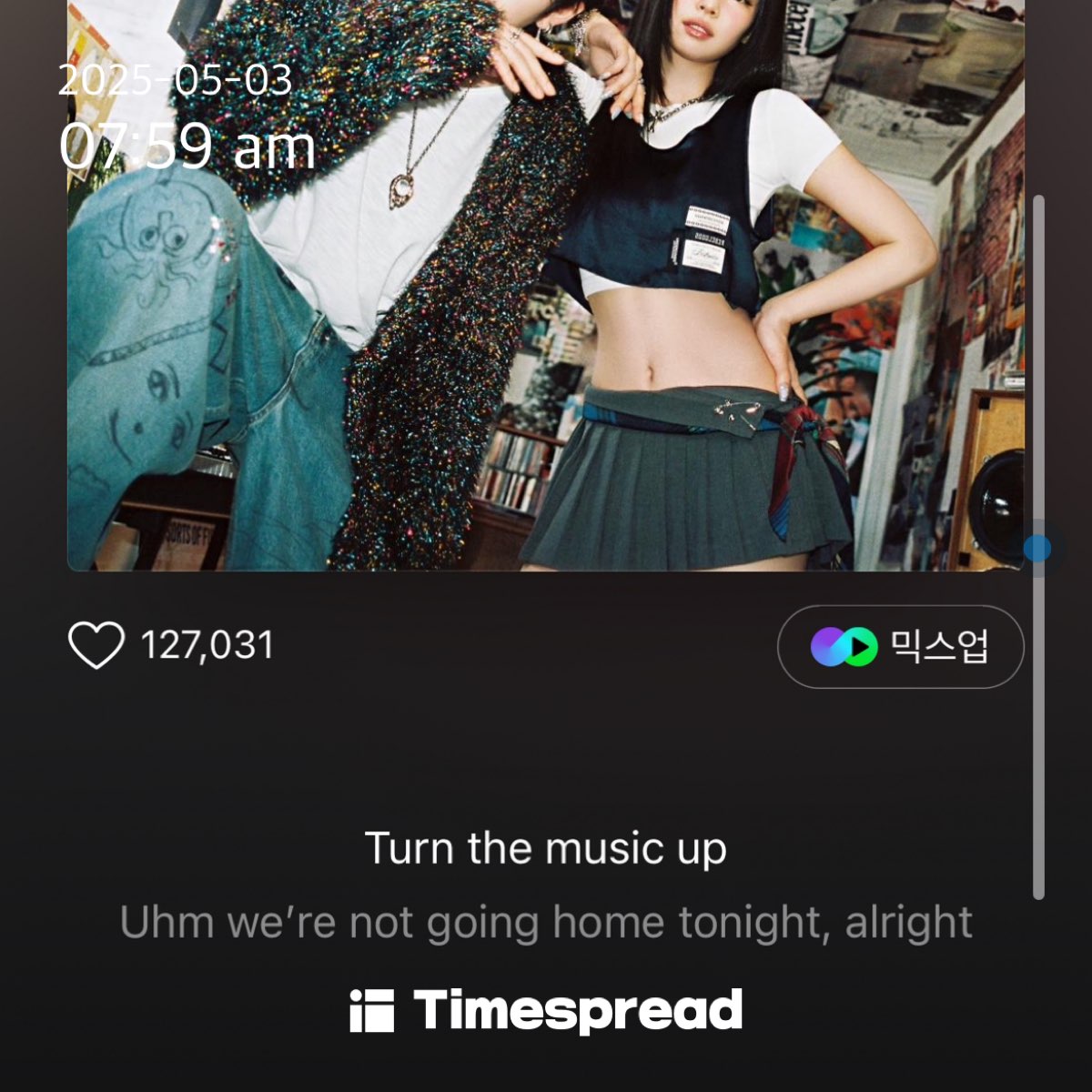
Task: Like the song with the heart icon
Action: coord(96,645)
